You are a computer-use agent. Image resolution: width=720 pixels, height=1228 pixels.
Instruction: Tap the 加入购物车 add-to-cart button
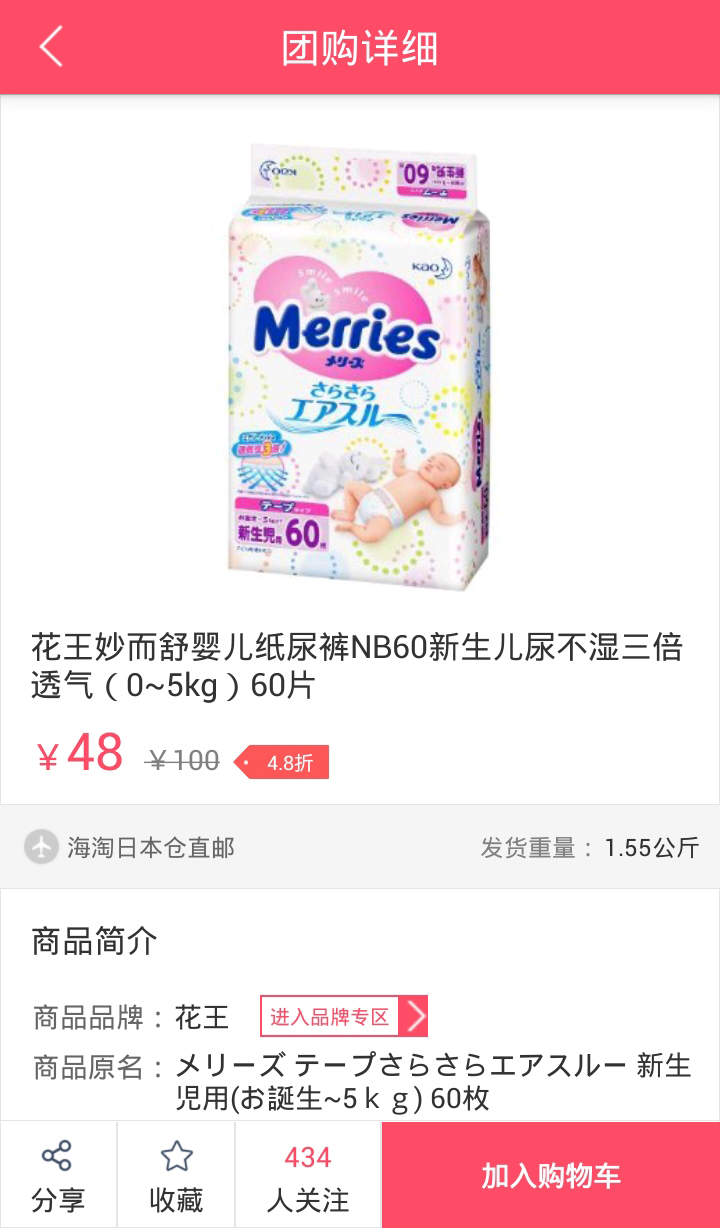point(550,1176)
